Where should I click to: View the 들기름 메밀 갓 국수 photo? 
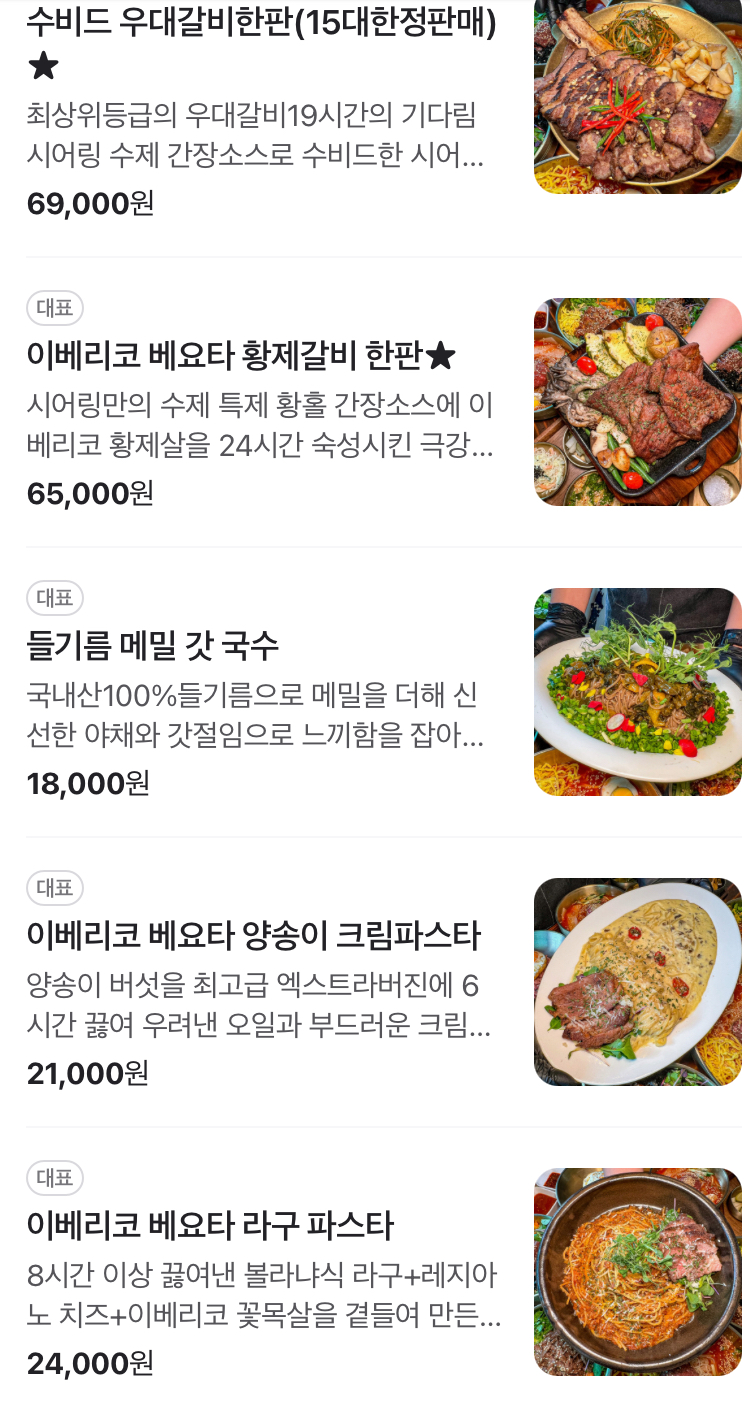pos(637,691)
